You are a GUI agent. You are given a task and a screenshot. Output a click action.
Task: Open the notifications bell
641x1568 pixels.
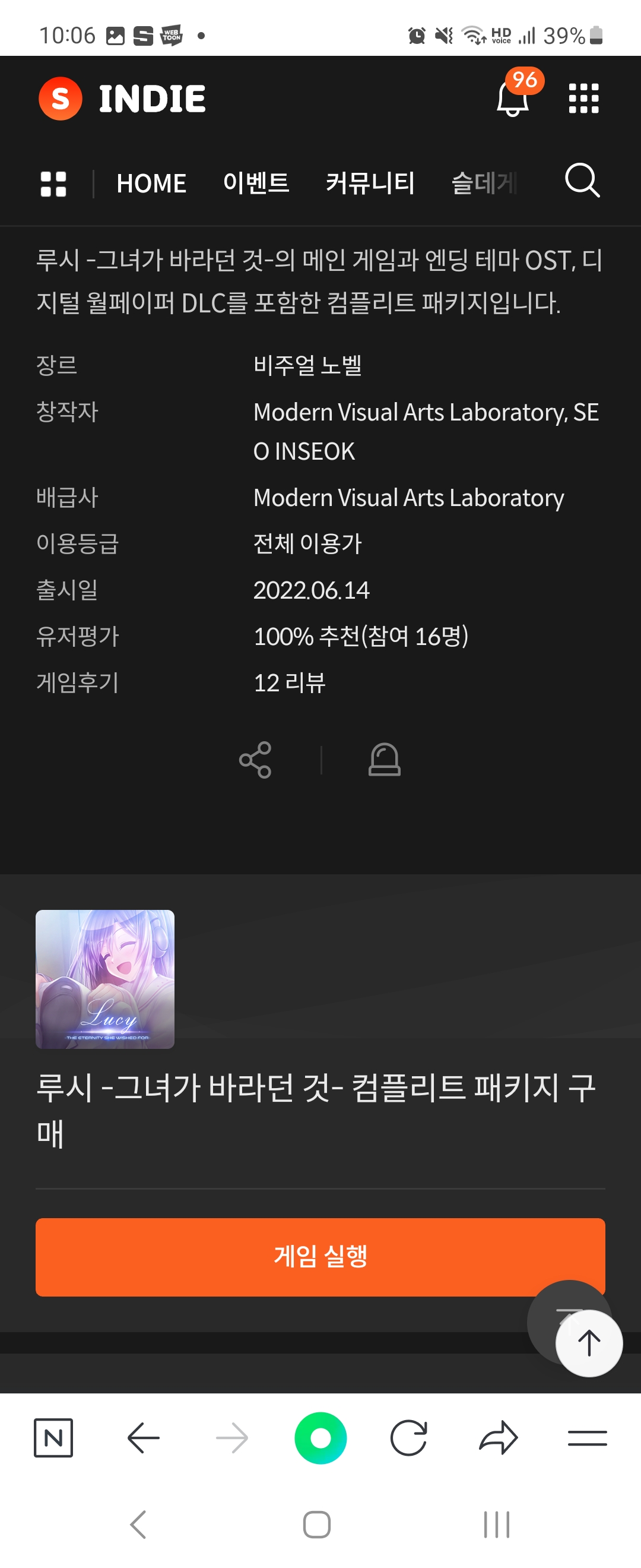[512, 99]
